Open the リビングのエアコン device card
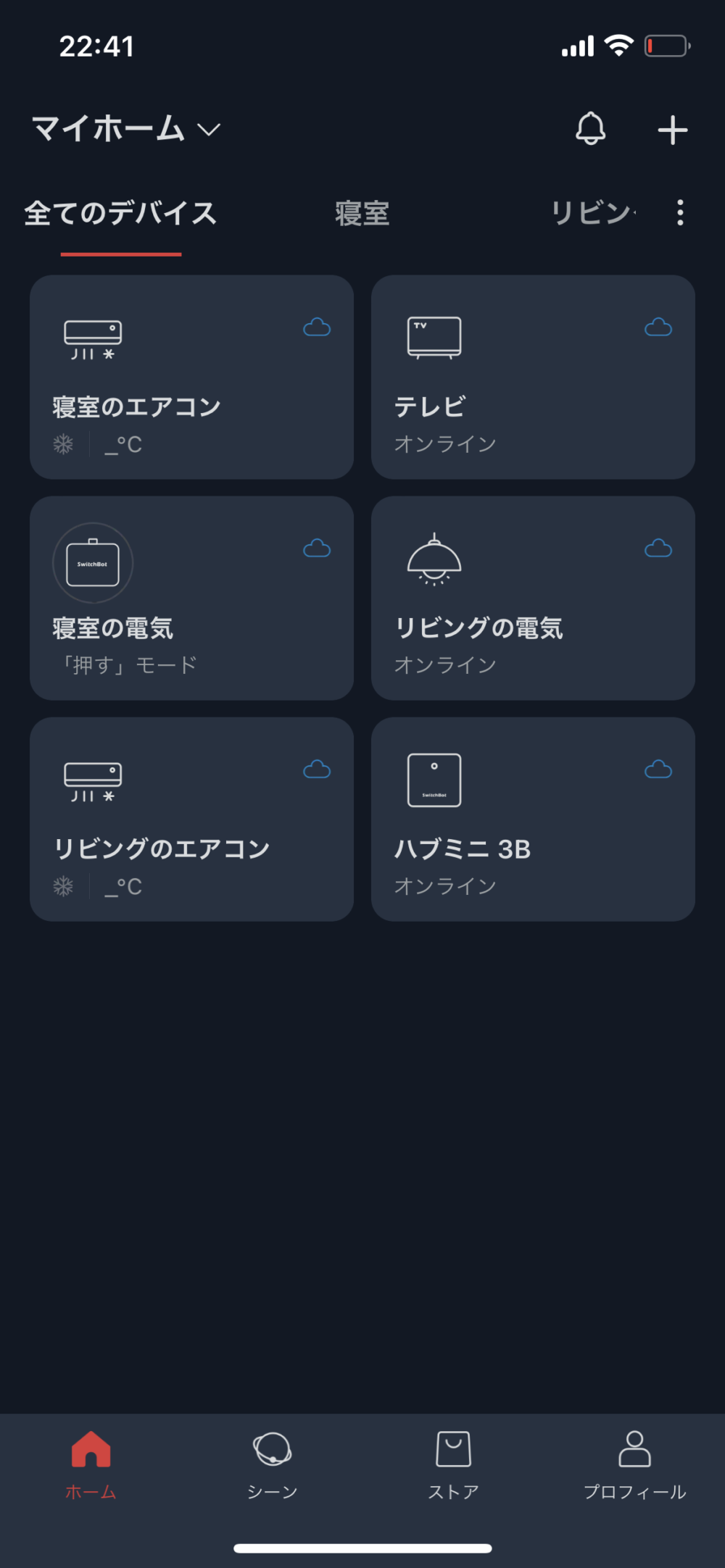Viewport: 725px width, 1568px height. pos(191,819)
